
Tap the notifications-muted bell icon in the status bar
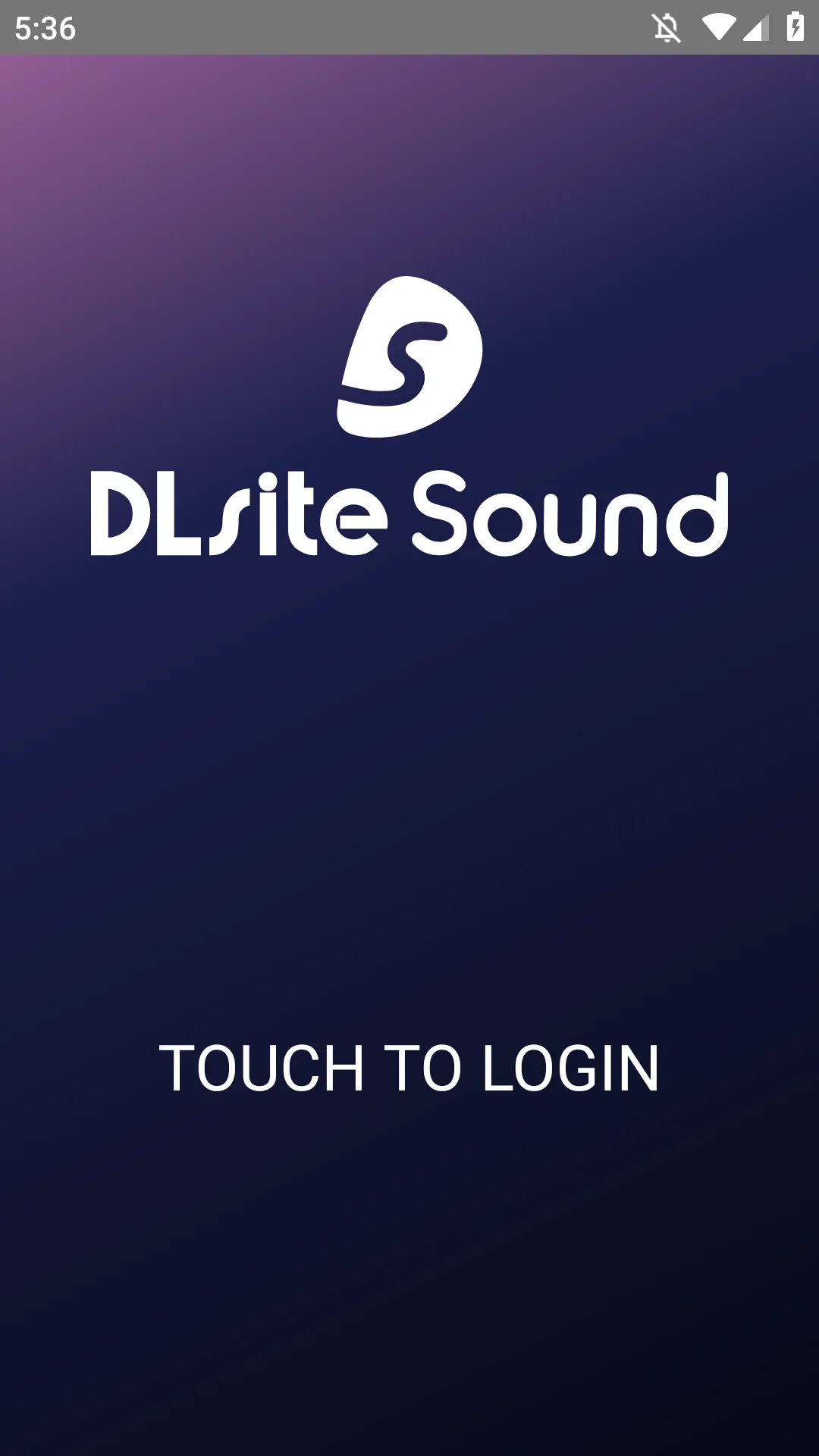click(x=666, y=29)
